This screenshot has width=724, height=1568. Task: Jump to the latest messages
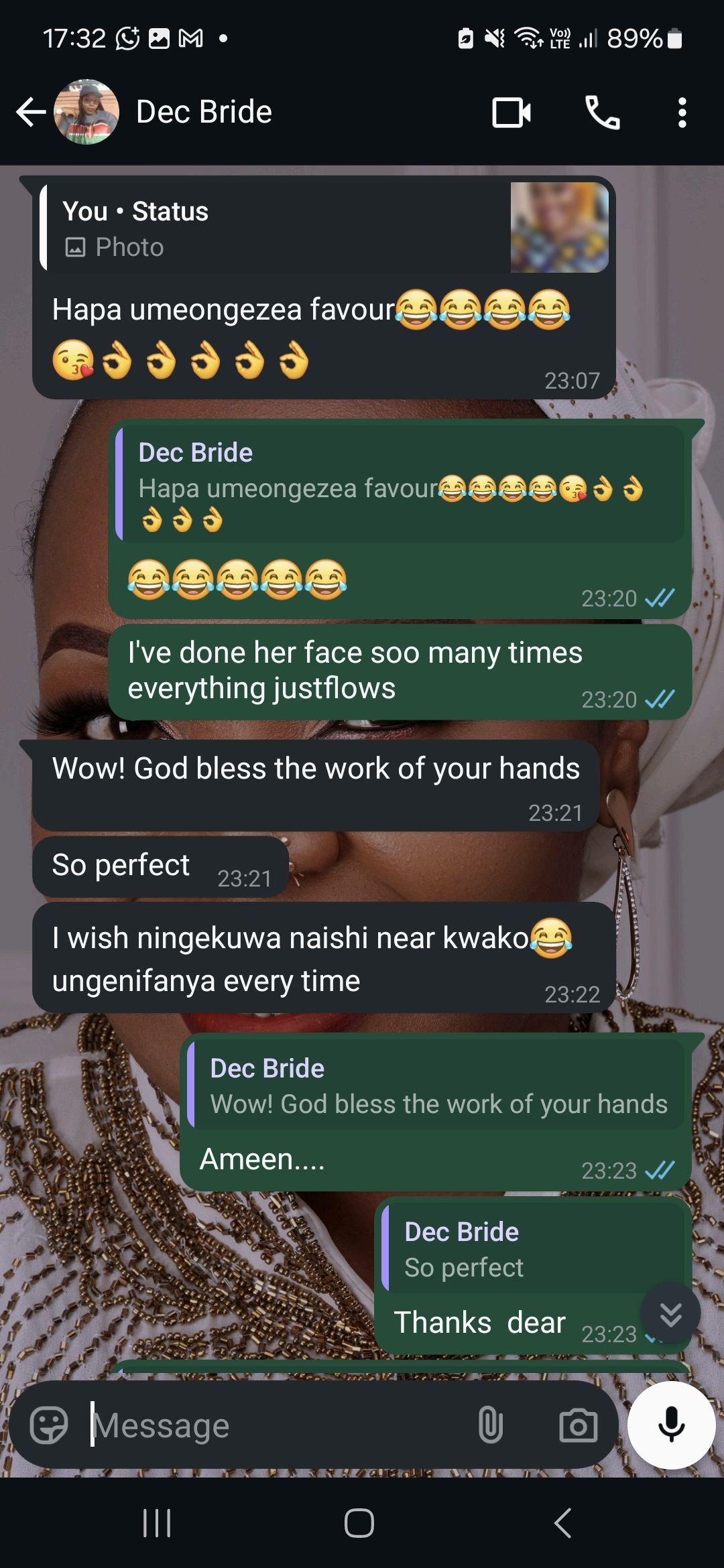click(670, 1314)
